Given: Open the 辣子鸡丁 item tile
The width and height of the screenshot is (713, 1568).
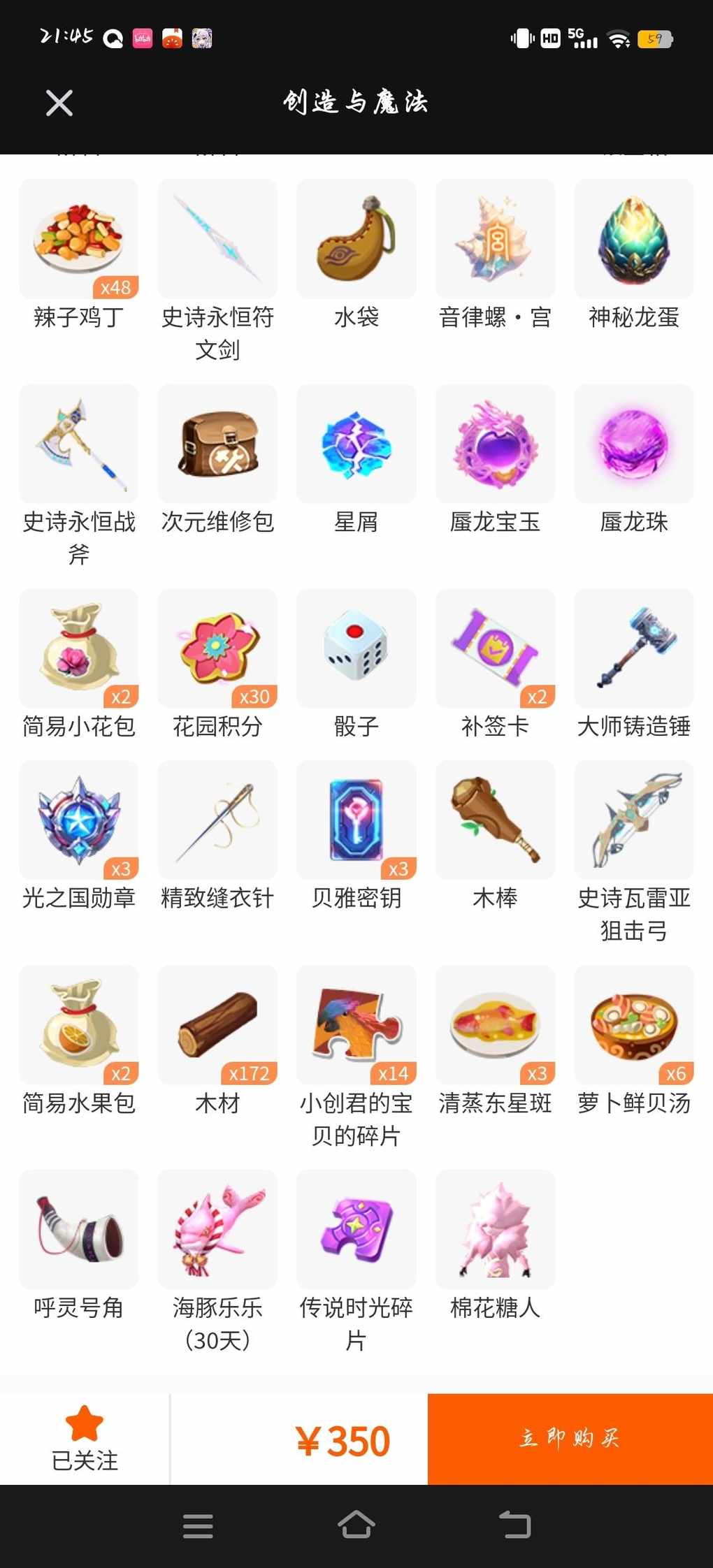Looking at the screenshot, I should (x=78, y=239).
